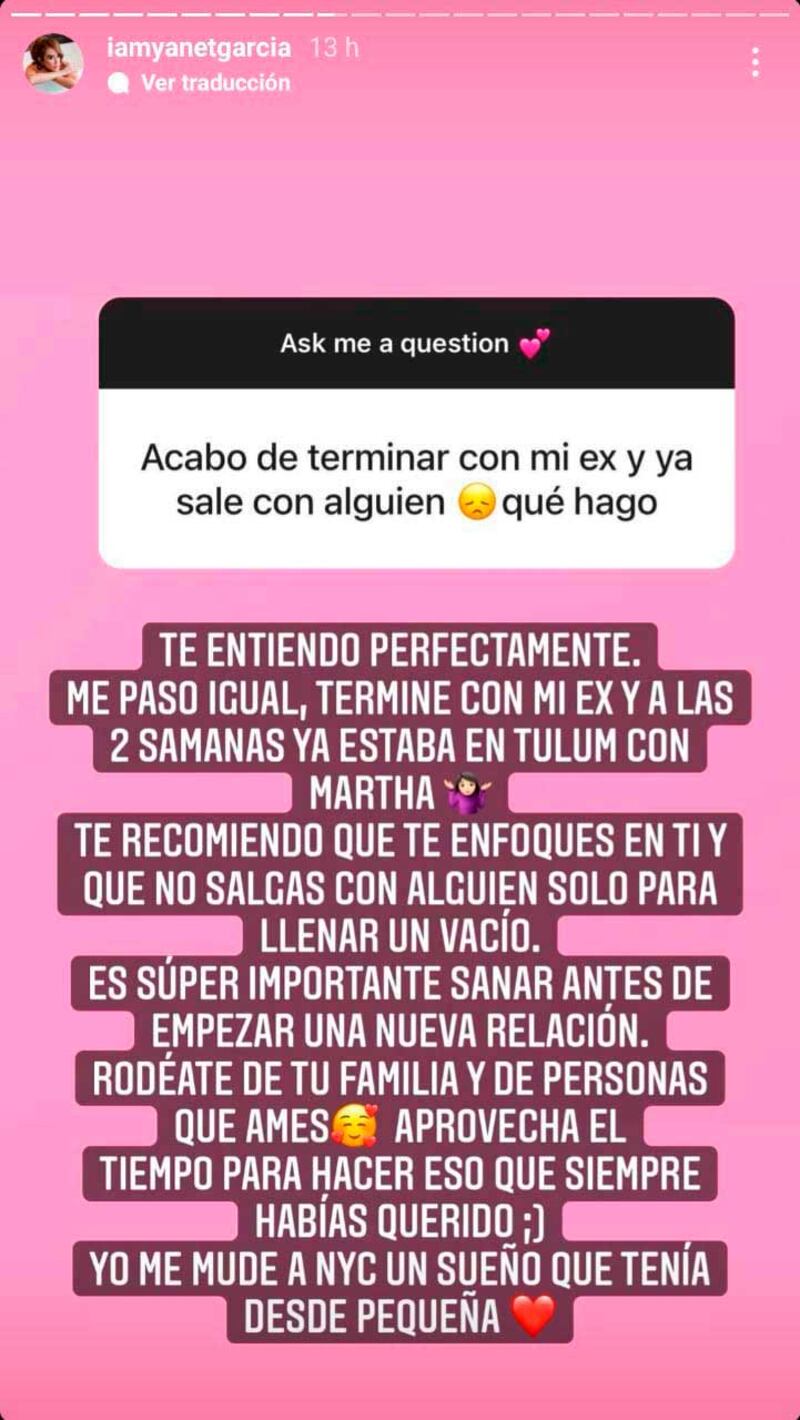Open iamyanetgarcia's profile picture
This screenshot has width=800, height=1420.
pos(53,63)
